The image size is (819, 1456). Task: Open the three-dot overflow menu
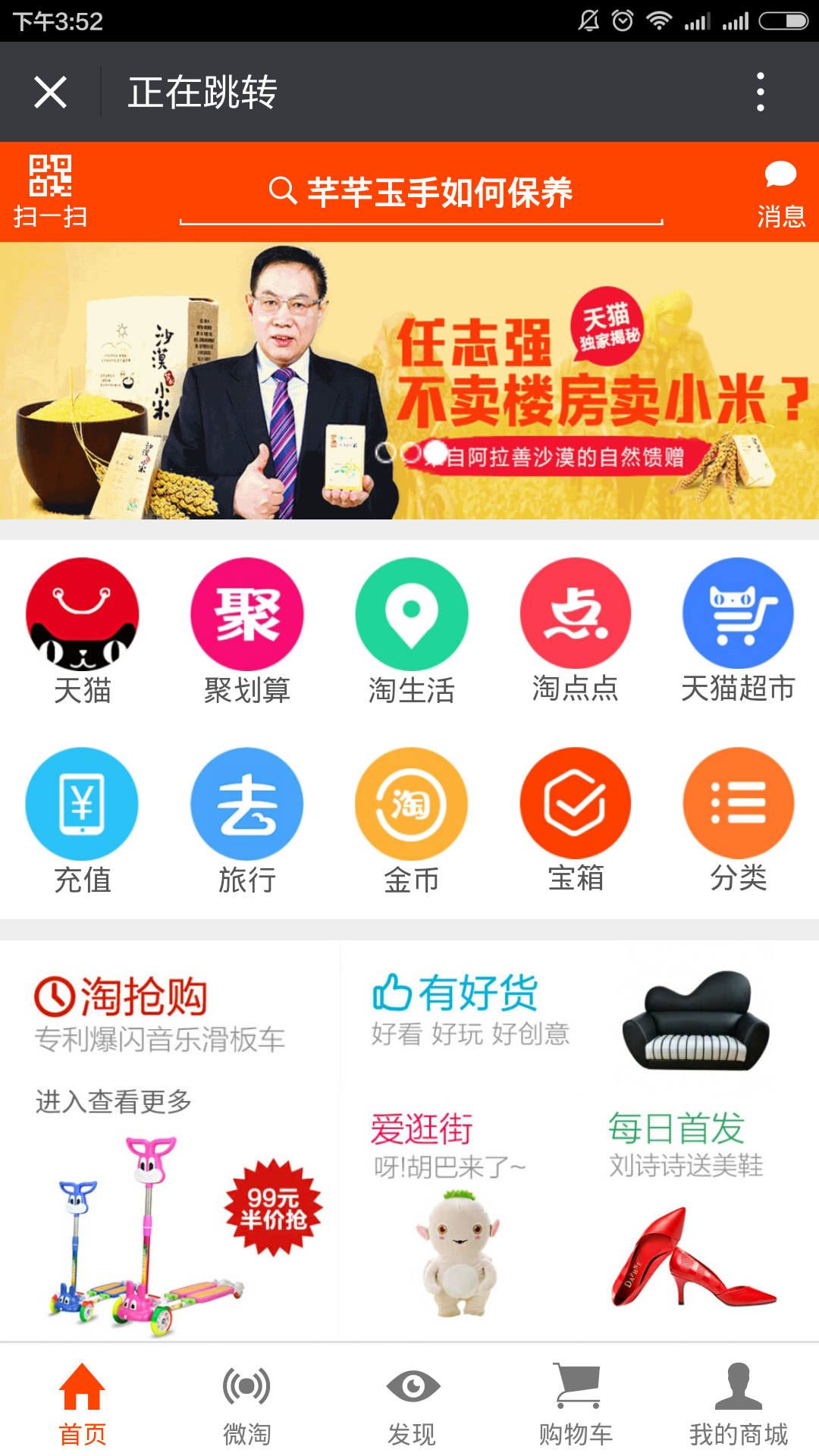pyautogui.click(x=761, y=93)
